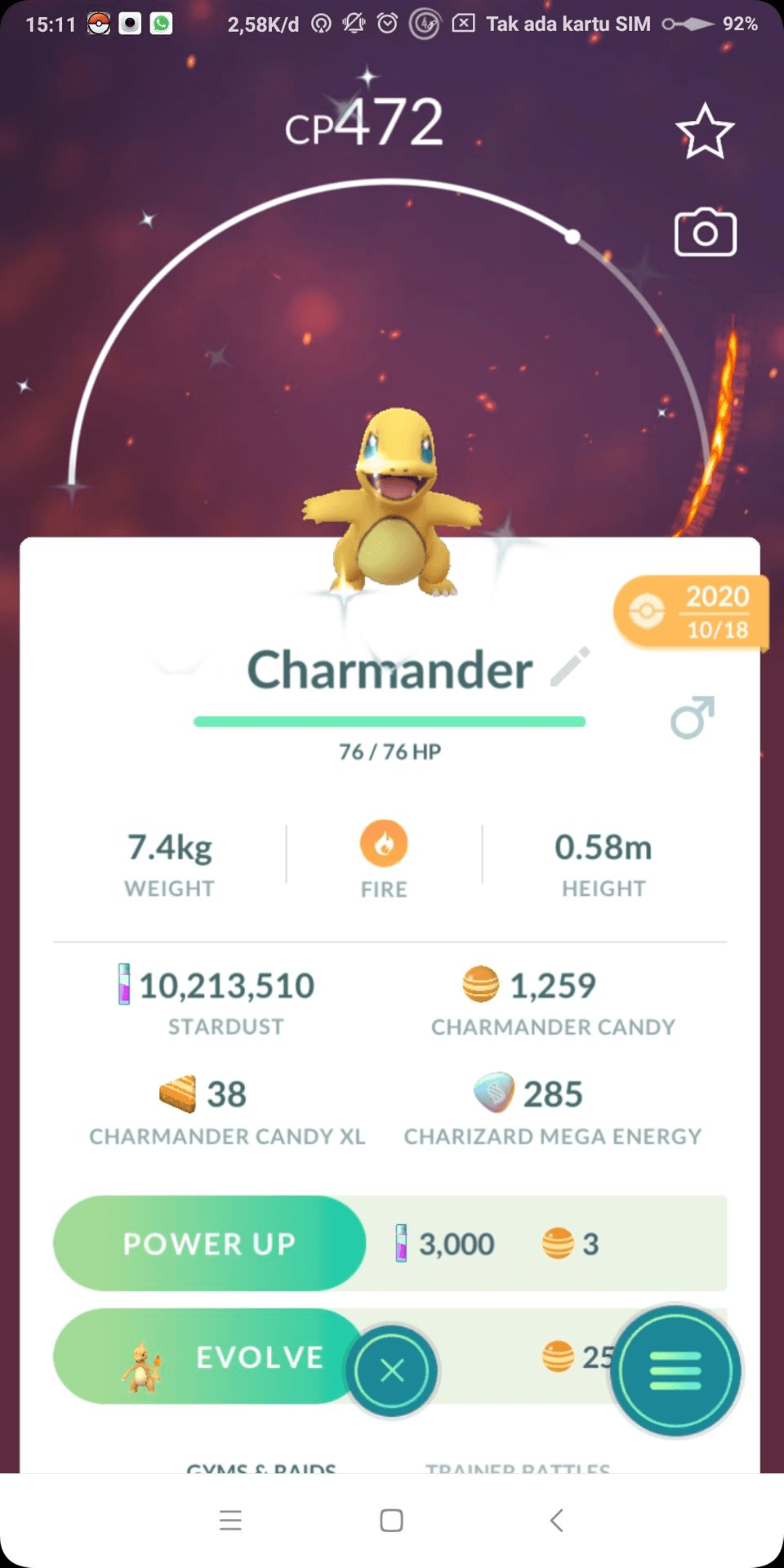
Task: Mark Charmander as favorite with the star
Action: tap(705, 131)
